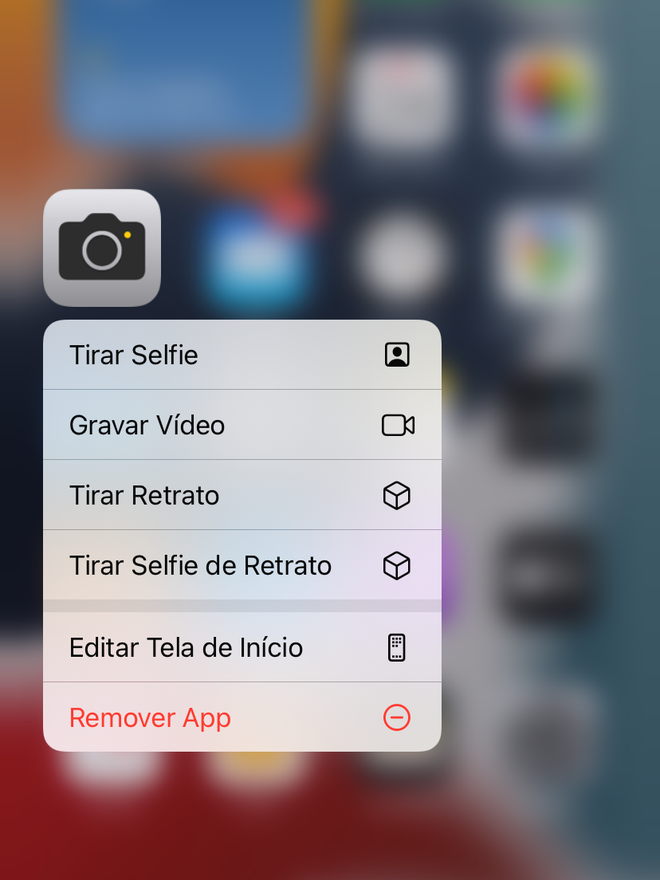
Task: Open the Camera app icon
Action: tap(102, 248)
